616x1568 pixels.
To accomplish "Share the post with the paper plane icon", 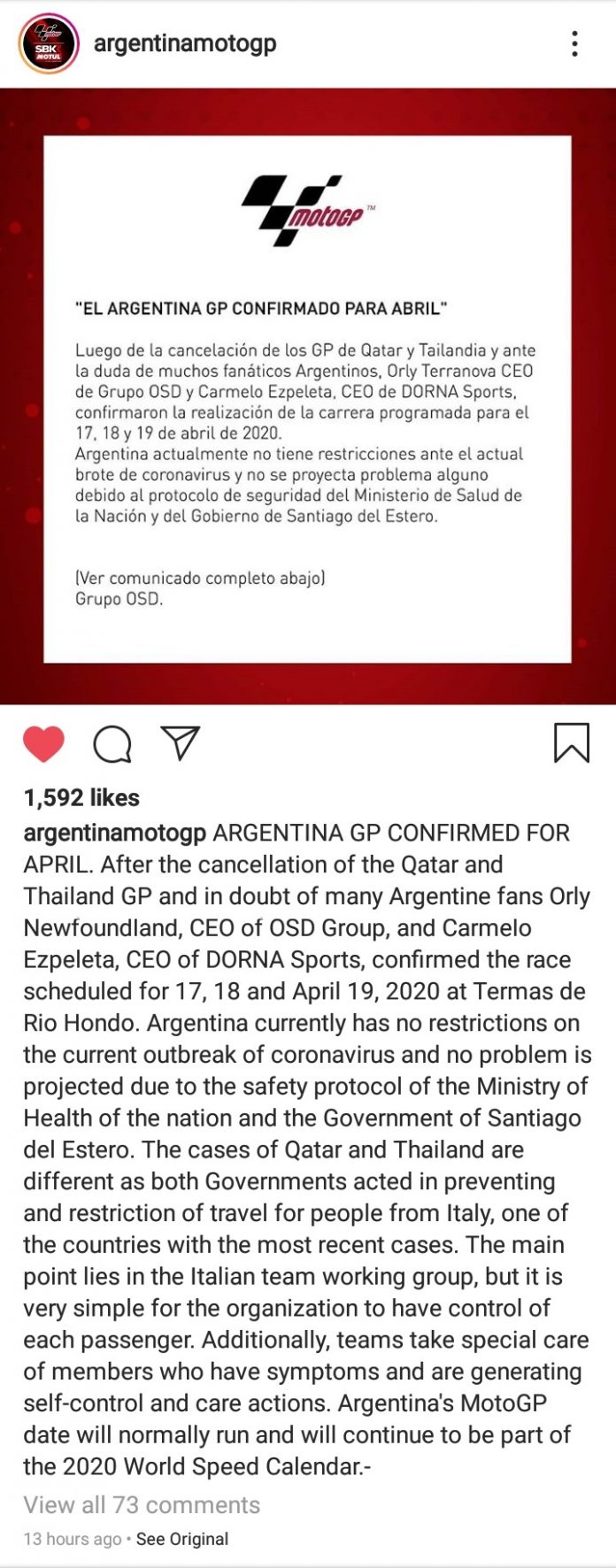I will (x=181, y=743).
